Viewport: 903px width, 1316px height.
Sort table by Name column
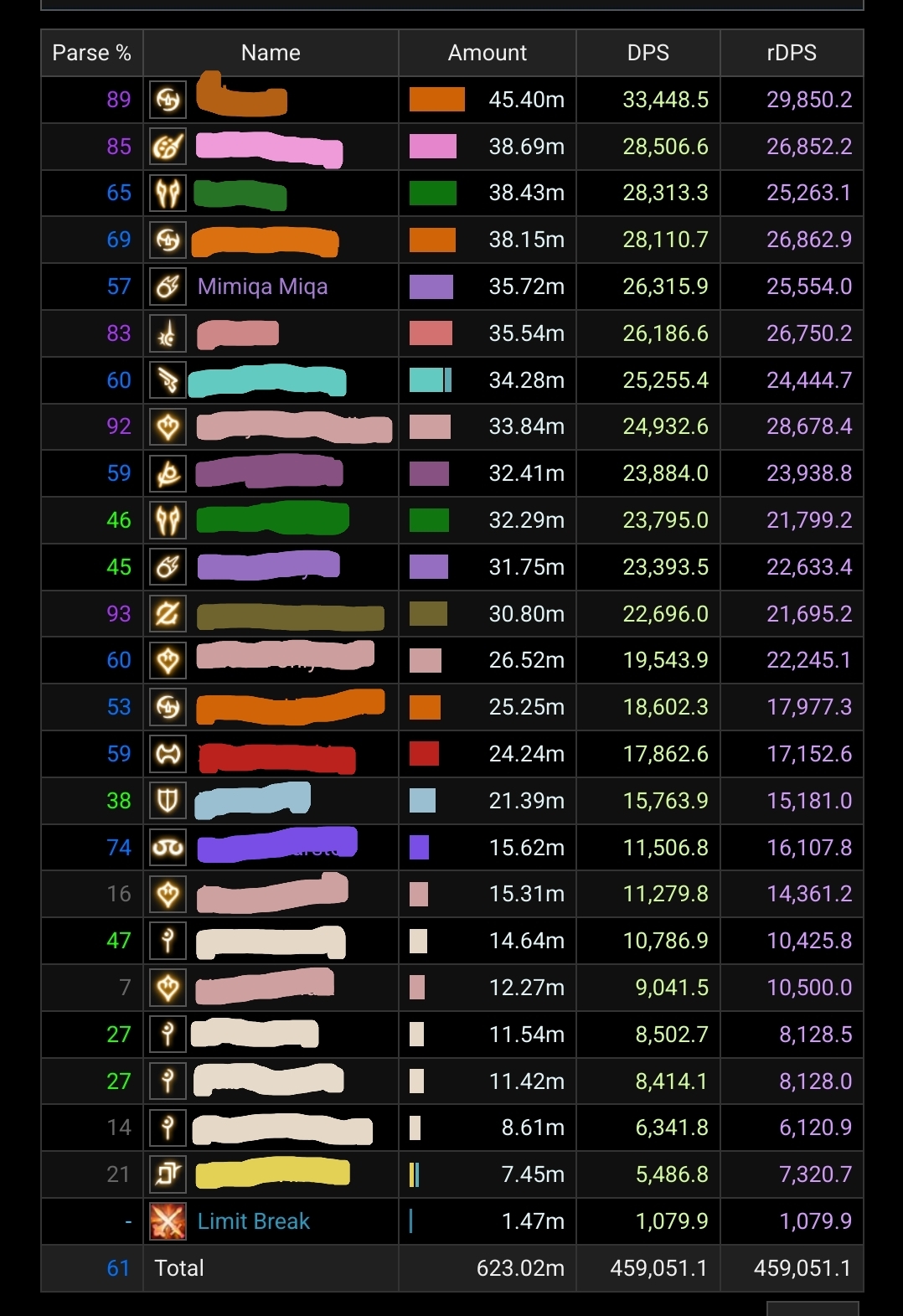point(271,53)
